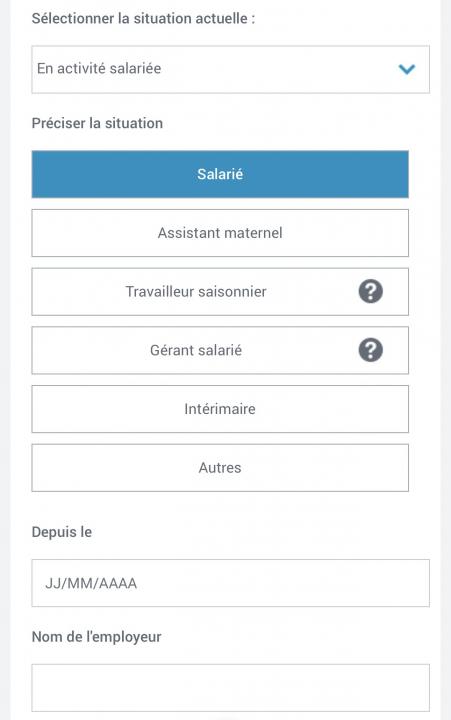
Task: Choose Gérant salarié
Action: tap(220, 350)
